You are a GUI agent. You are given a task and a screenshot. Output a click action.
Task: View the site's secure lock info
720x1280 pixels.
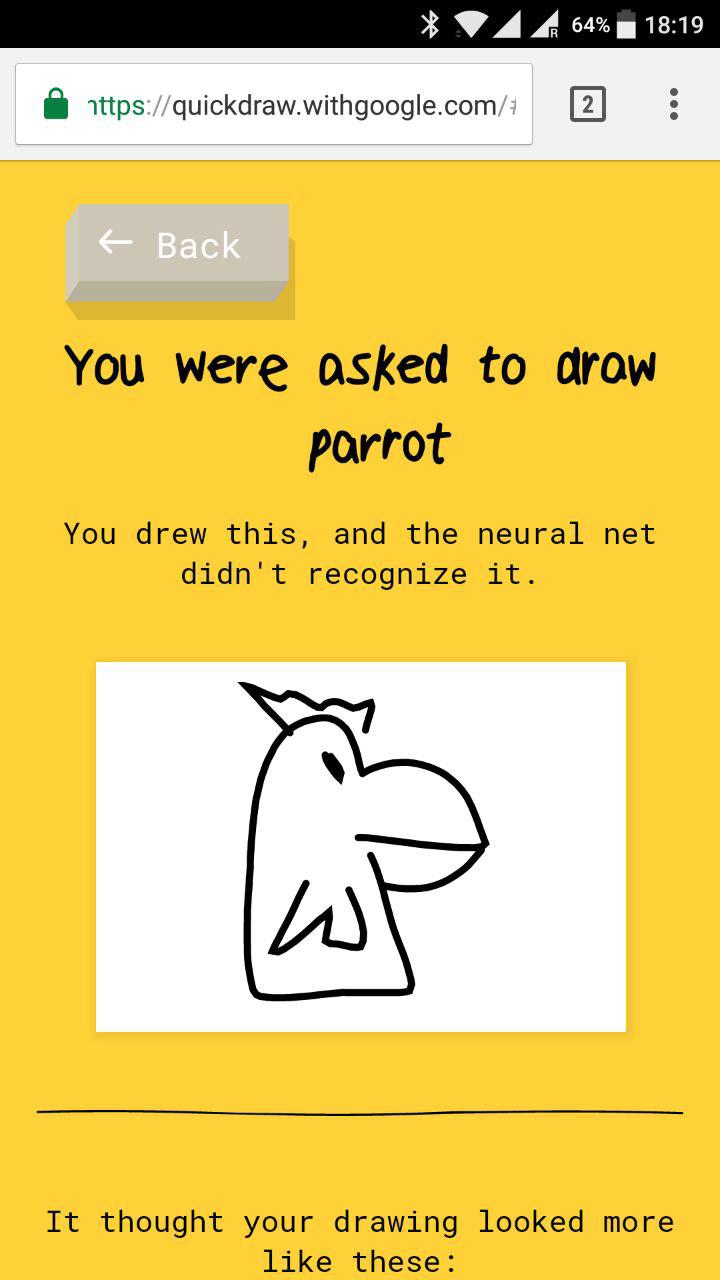coord(56,104)
